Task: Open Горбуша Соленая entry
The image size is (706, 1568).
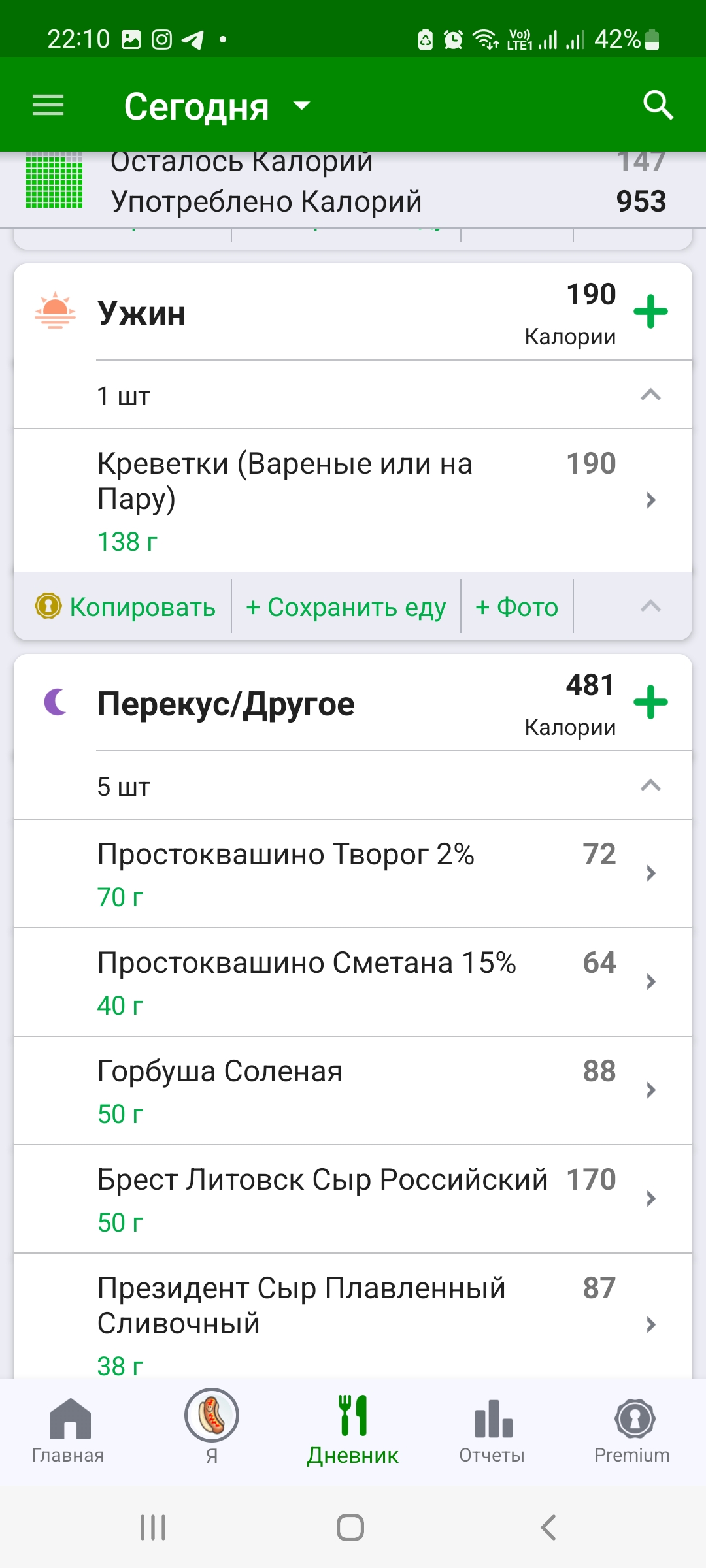Action: point(353,1091)
